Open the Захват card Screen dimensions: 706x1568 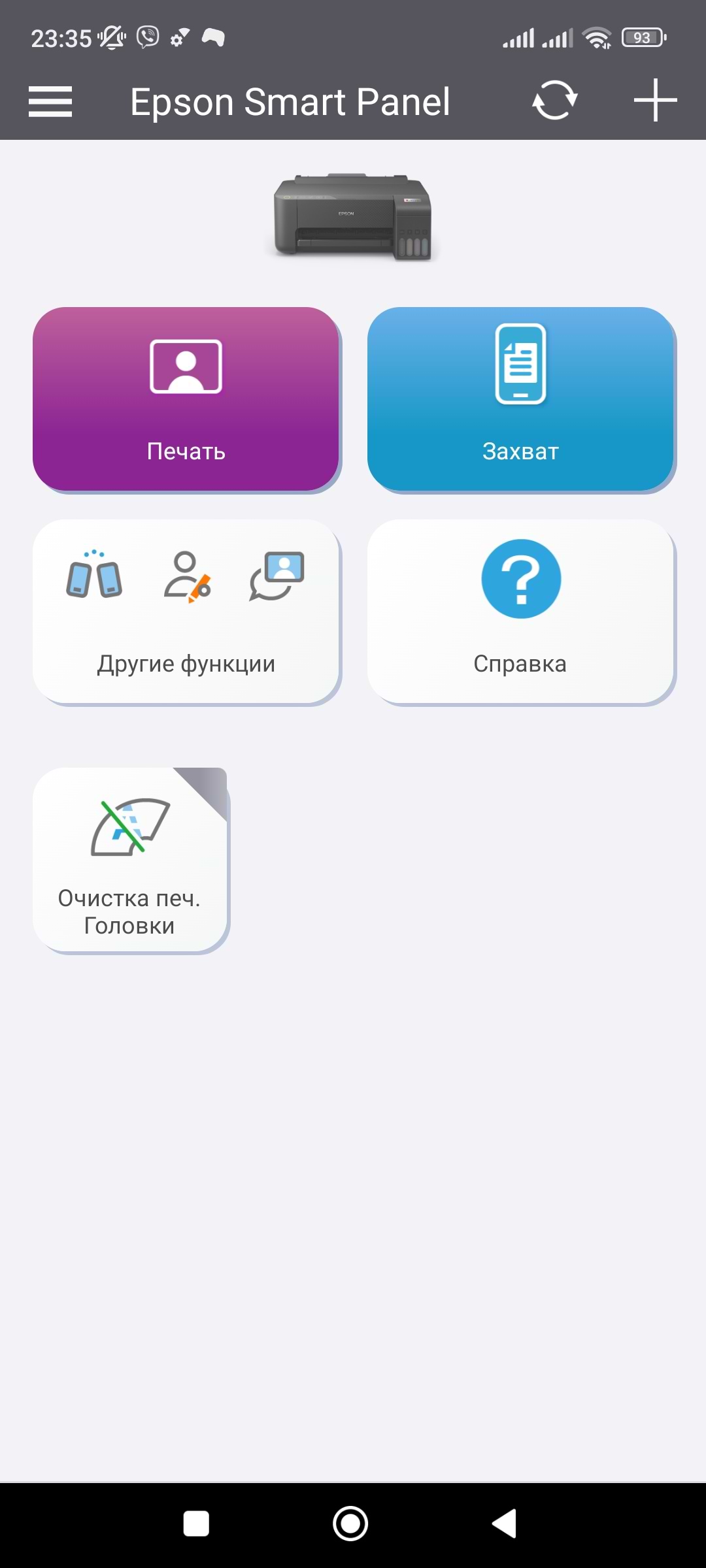(520, 399)
